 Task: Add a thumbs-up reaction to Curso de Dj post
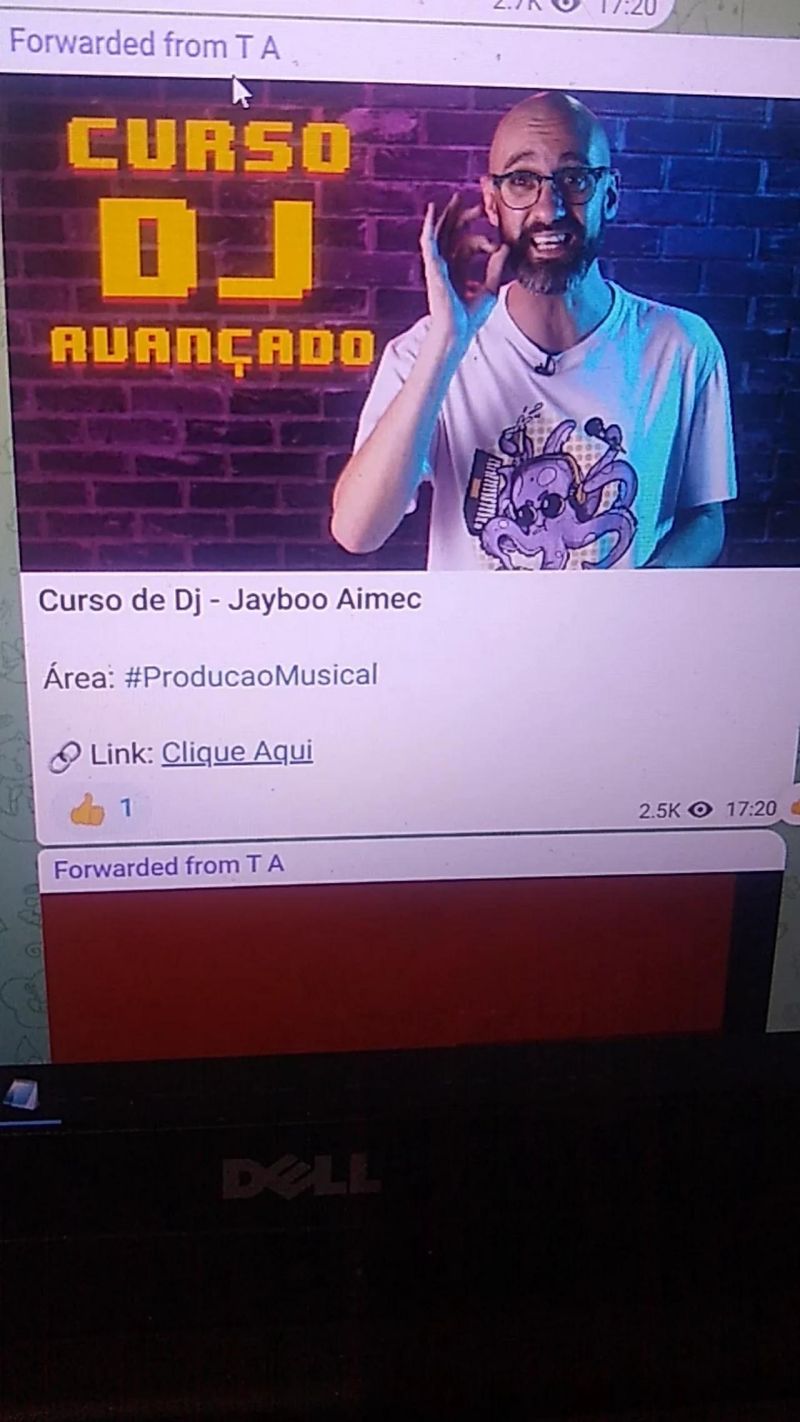[x=100, y=809]
